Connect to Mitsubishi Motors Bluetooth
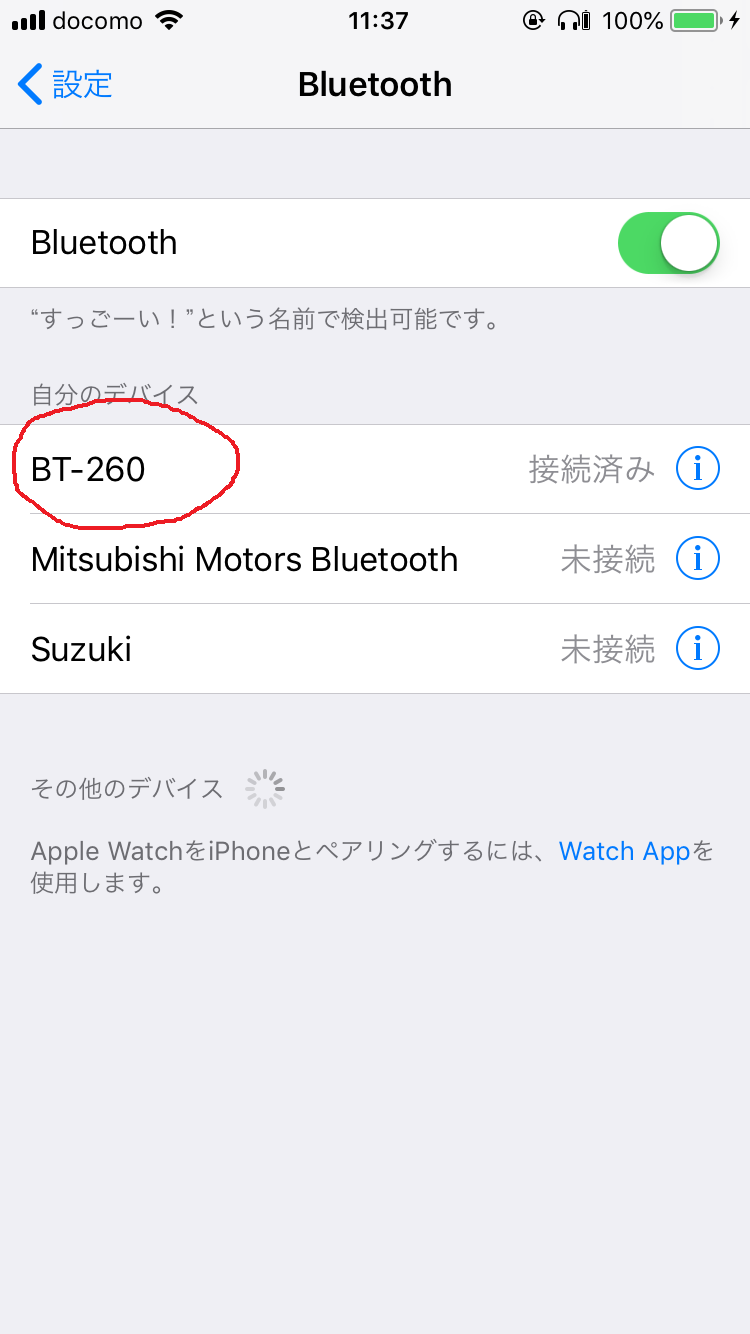 375,559
